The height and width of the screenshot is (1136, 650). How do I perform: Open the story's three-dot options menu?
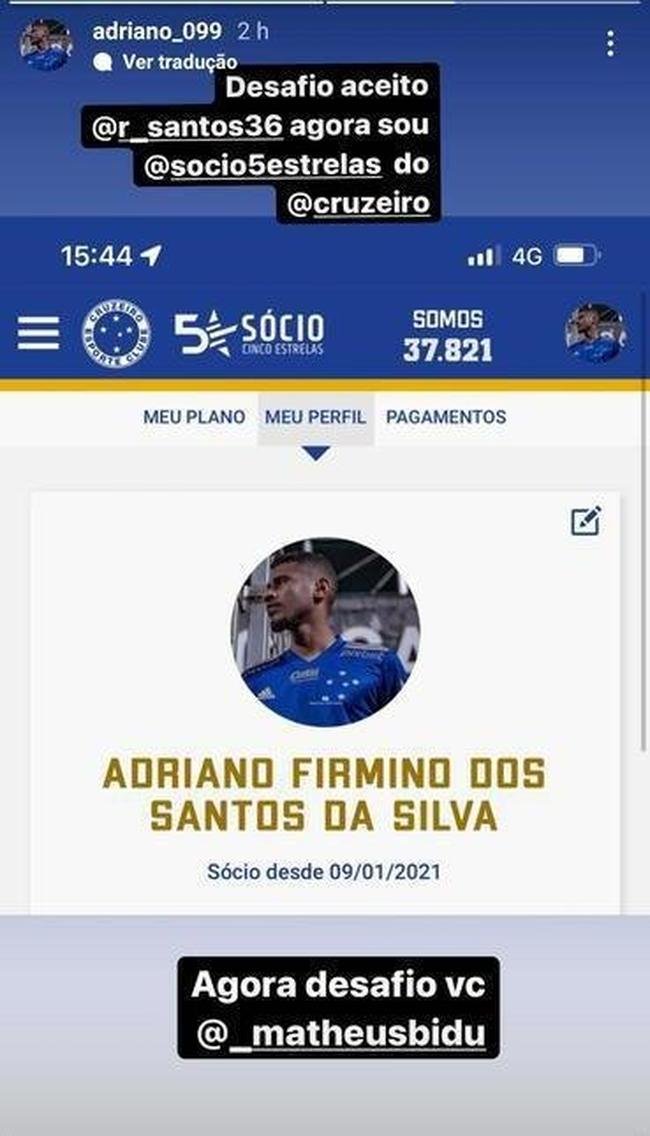pos(610,43)
